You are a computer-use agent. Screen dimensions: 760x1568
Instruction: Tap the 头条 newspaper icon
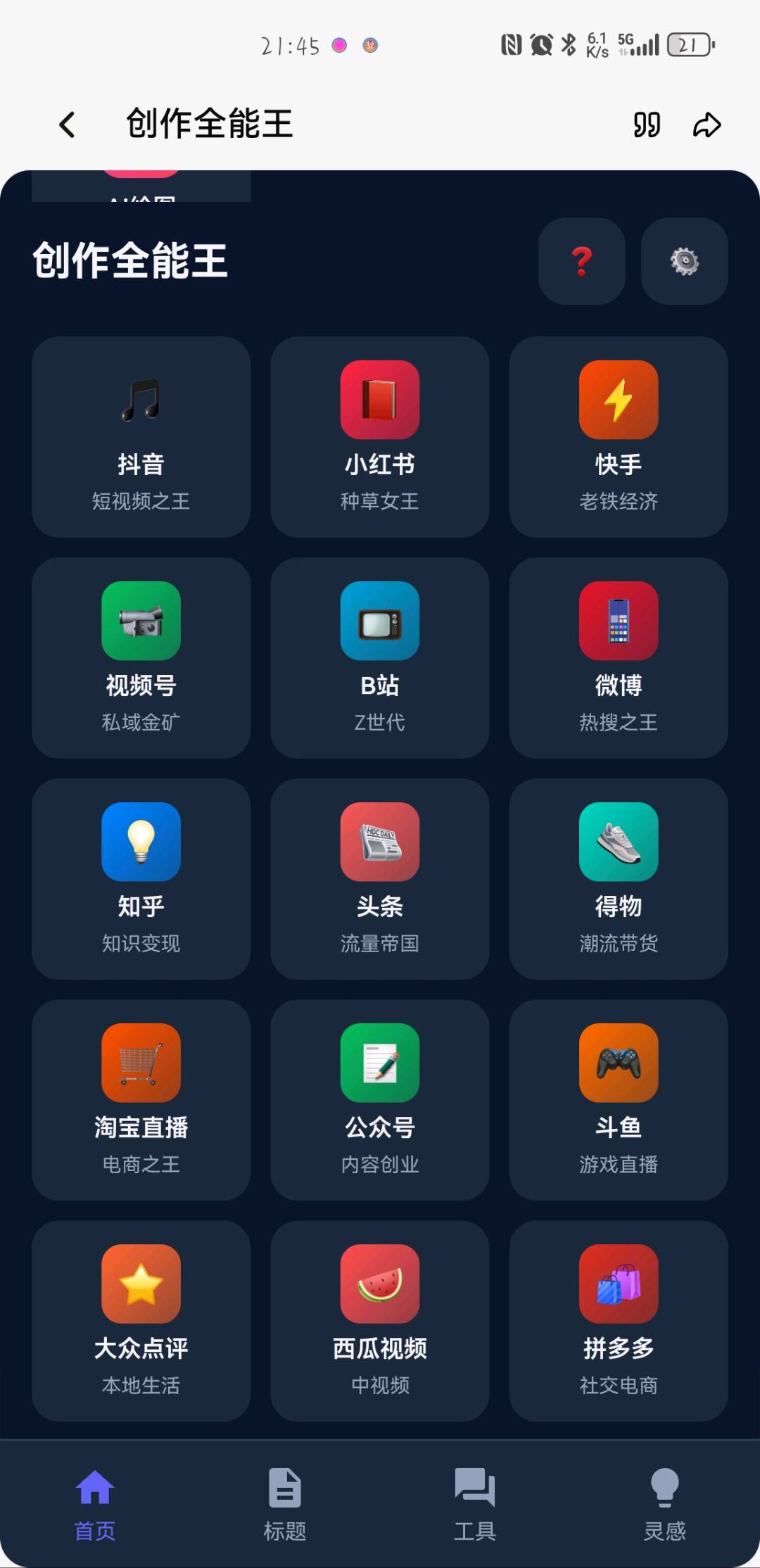[x=379, y=880]
